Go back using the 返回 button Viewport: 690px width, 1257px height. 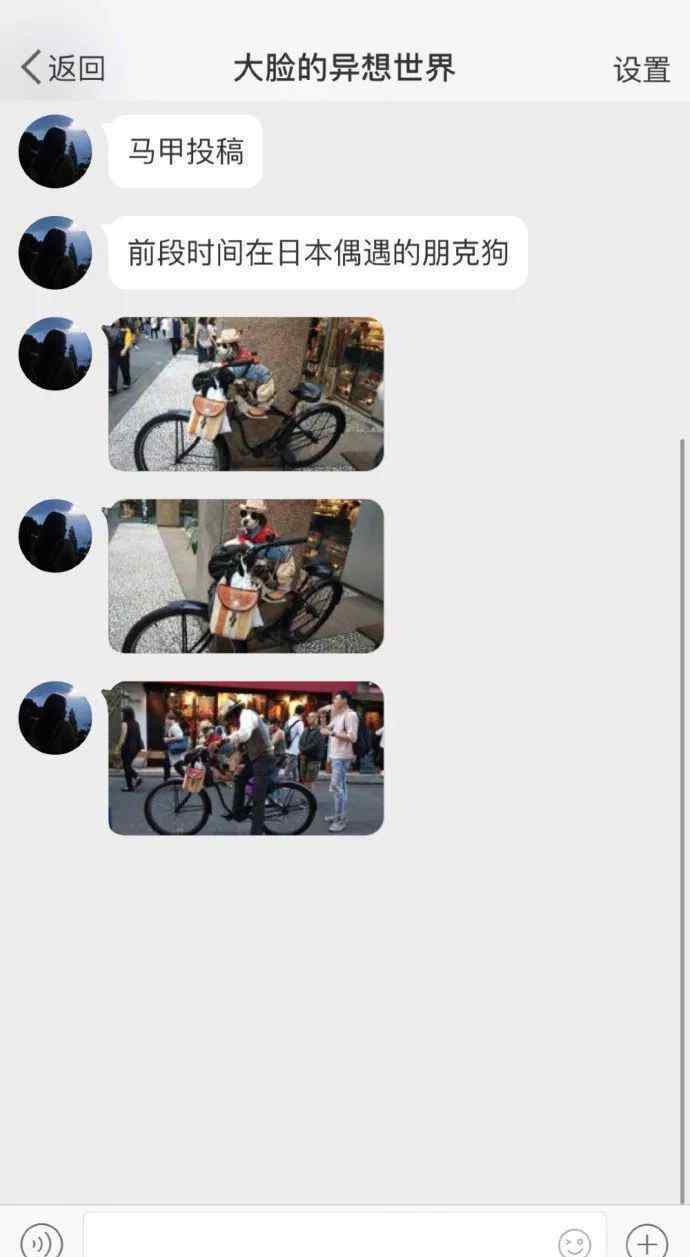click(62, 68)
